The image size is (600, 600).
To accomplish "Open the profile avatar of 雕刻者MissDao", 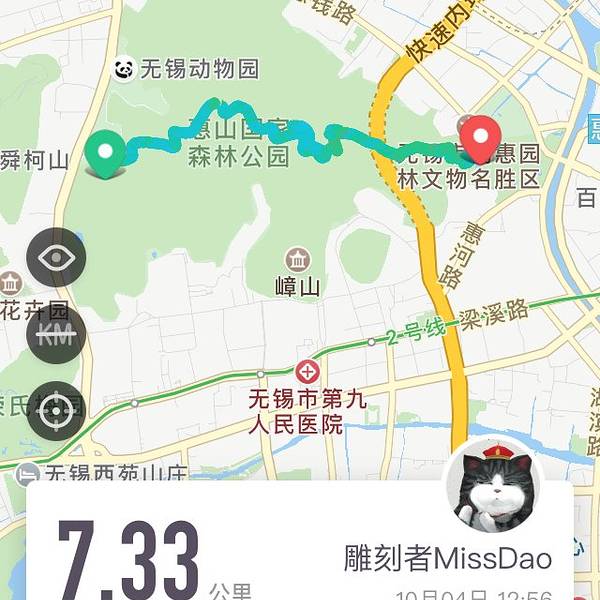I will pos(494,486).
